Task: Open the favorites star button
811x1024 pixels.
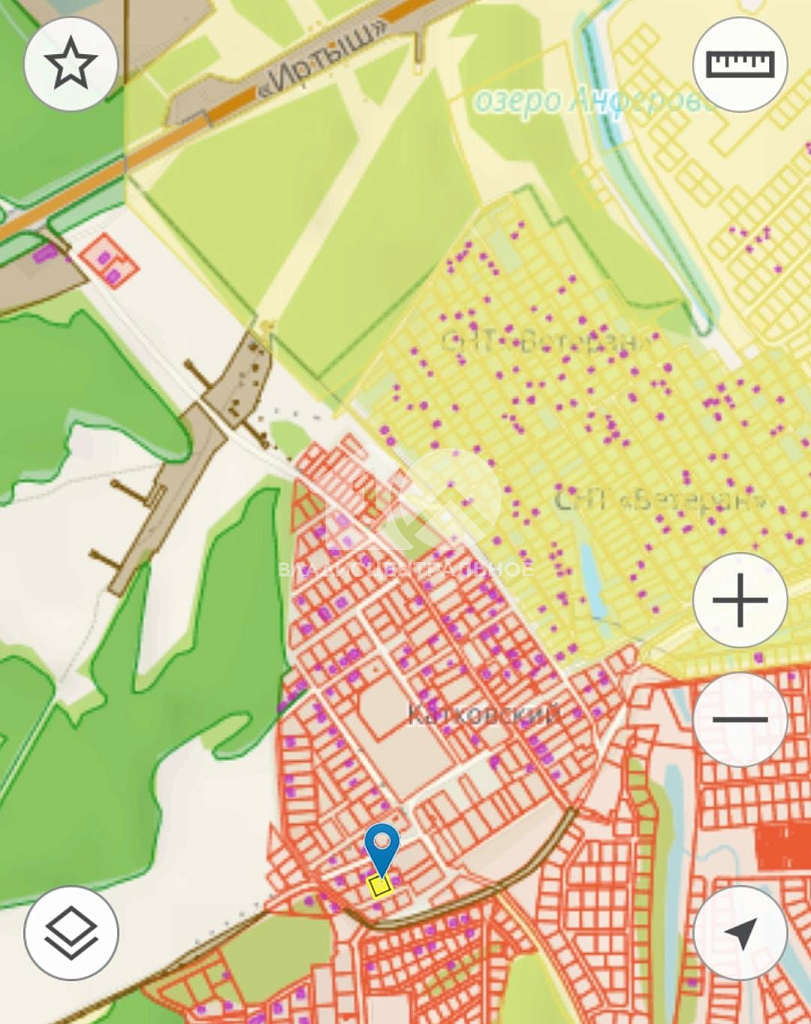Action: [x=71, y=64]
